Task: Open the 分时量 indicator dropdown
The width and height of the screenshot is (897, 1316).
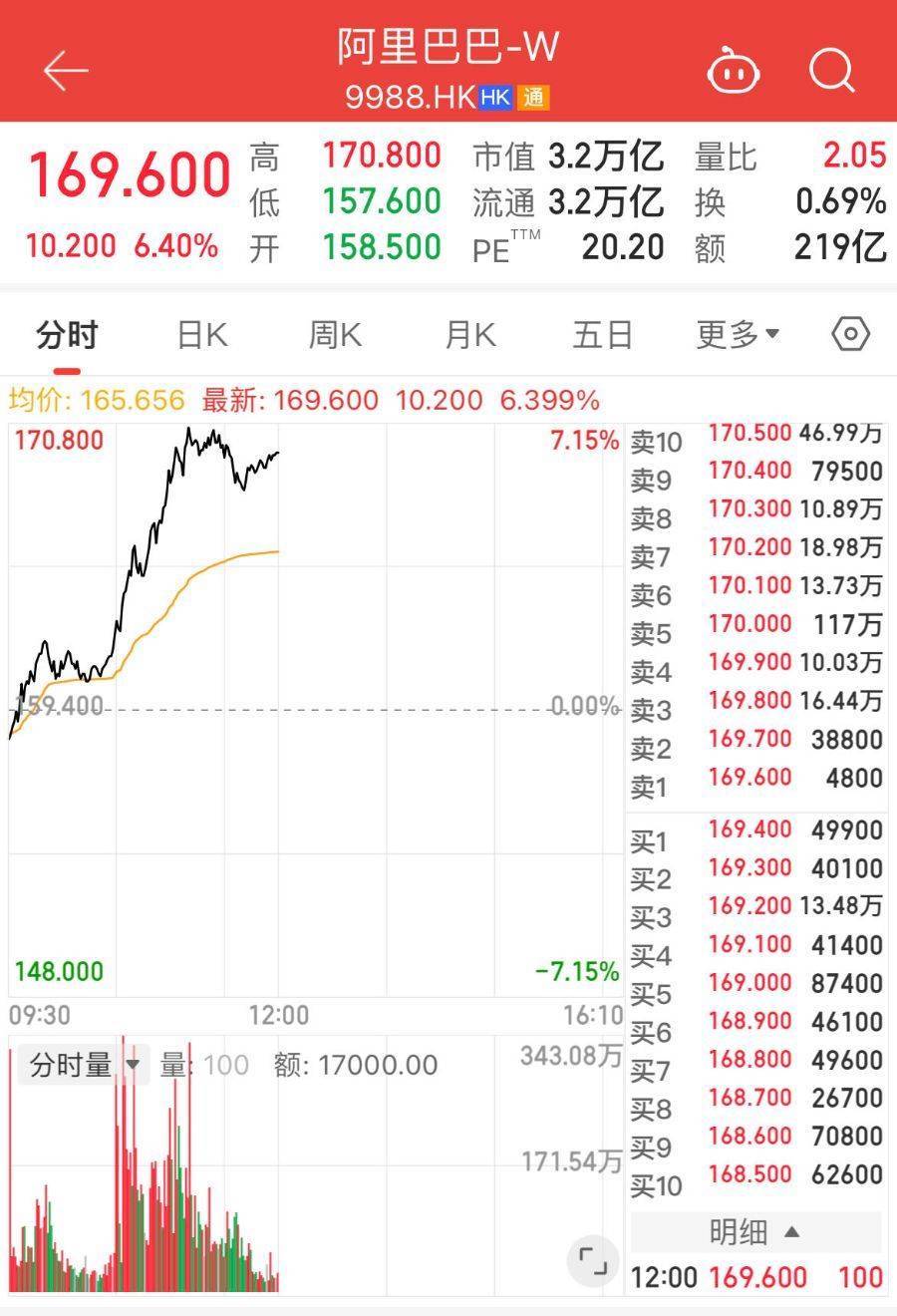Action: tap(84, 1065)
